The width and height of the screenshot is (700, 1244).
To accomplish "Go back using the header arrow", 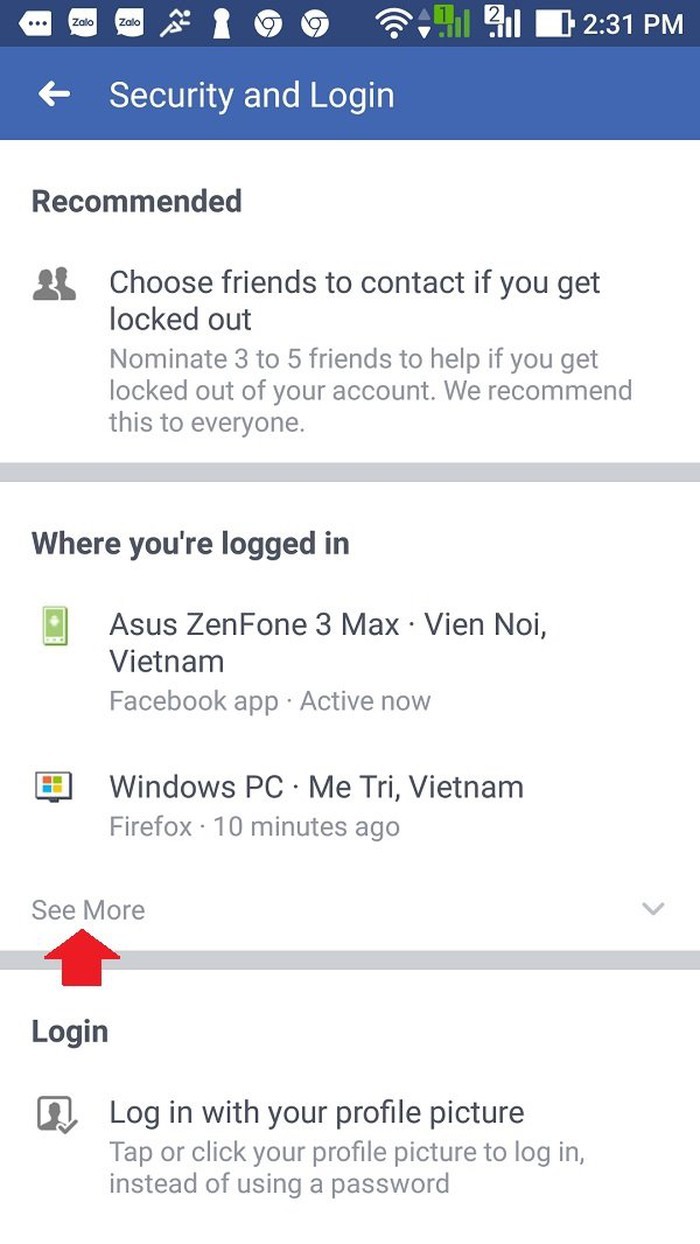I will [x=55, y=95].
